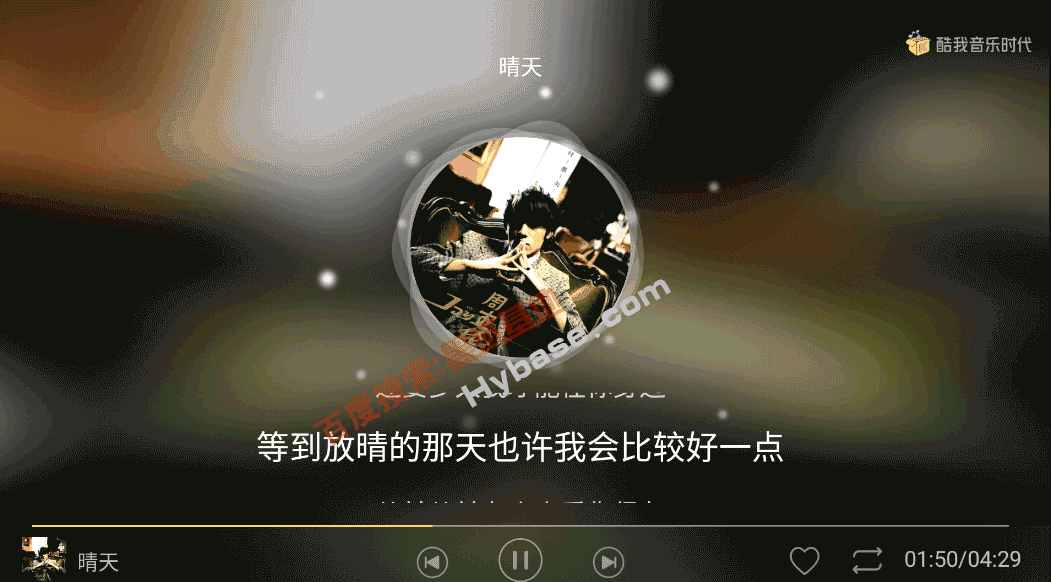This screenshot has width=1051, height=582.
Task: Favorite this song with the heart
Action: point(804,561)
